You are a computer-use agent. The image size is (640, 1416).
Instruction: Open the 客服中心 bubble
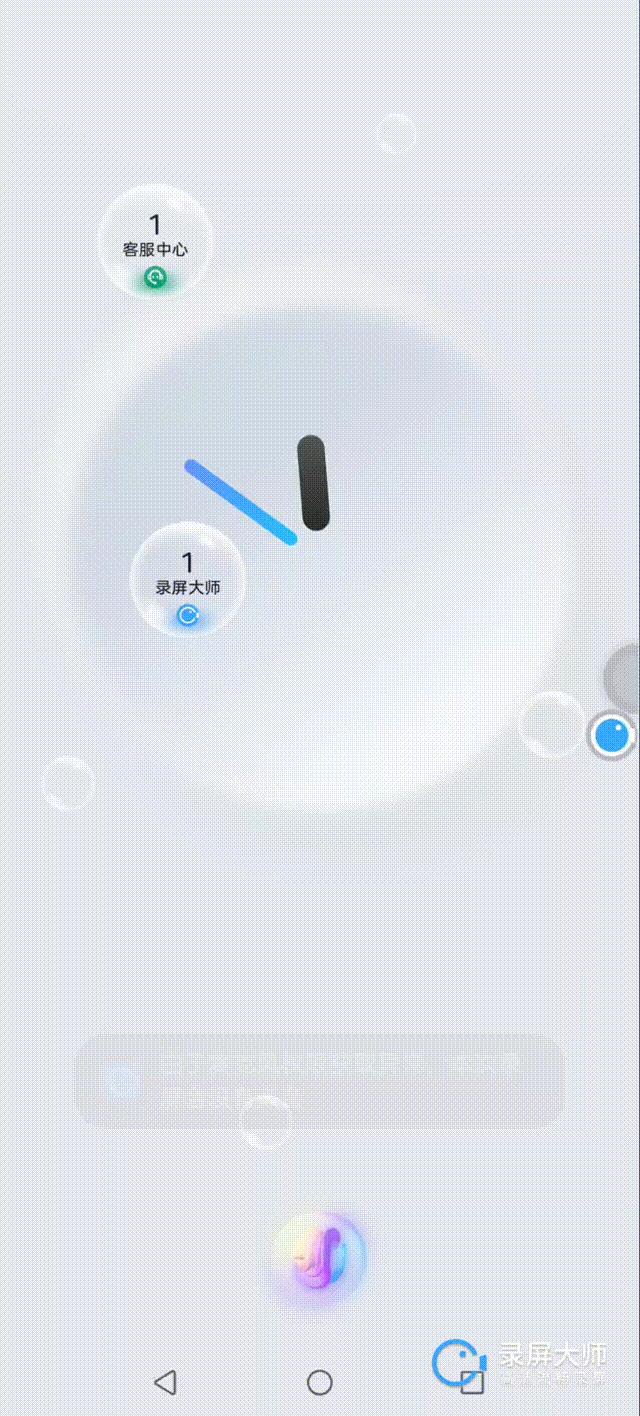click(x=155, y=242)
